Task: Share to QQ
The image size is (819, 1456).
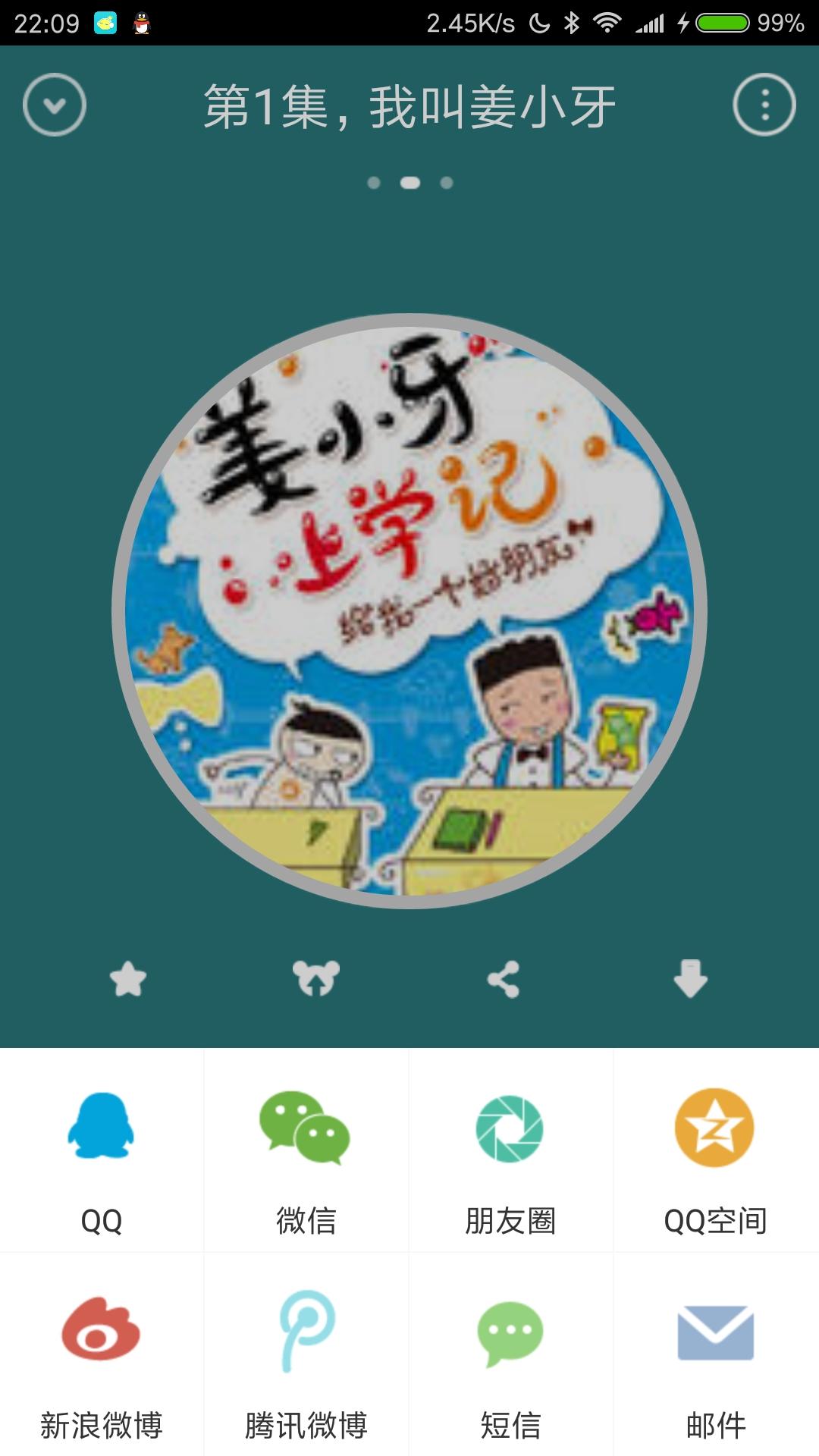Action: tap(102, 1150)
